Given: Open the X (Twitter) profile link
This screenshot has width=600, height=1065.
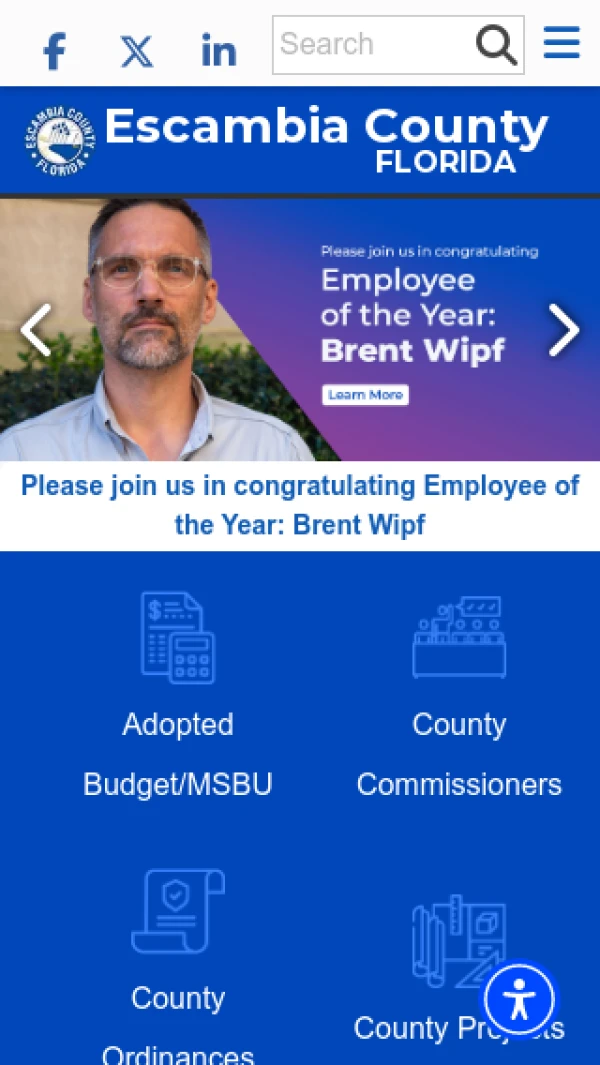Looking at the screenshot, I should [137, 51].
